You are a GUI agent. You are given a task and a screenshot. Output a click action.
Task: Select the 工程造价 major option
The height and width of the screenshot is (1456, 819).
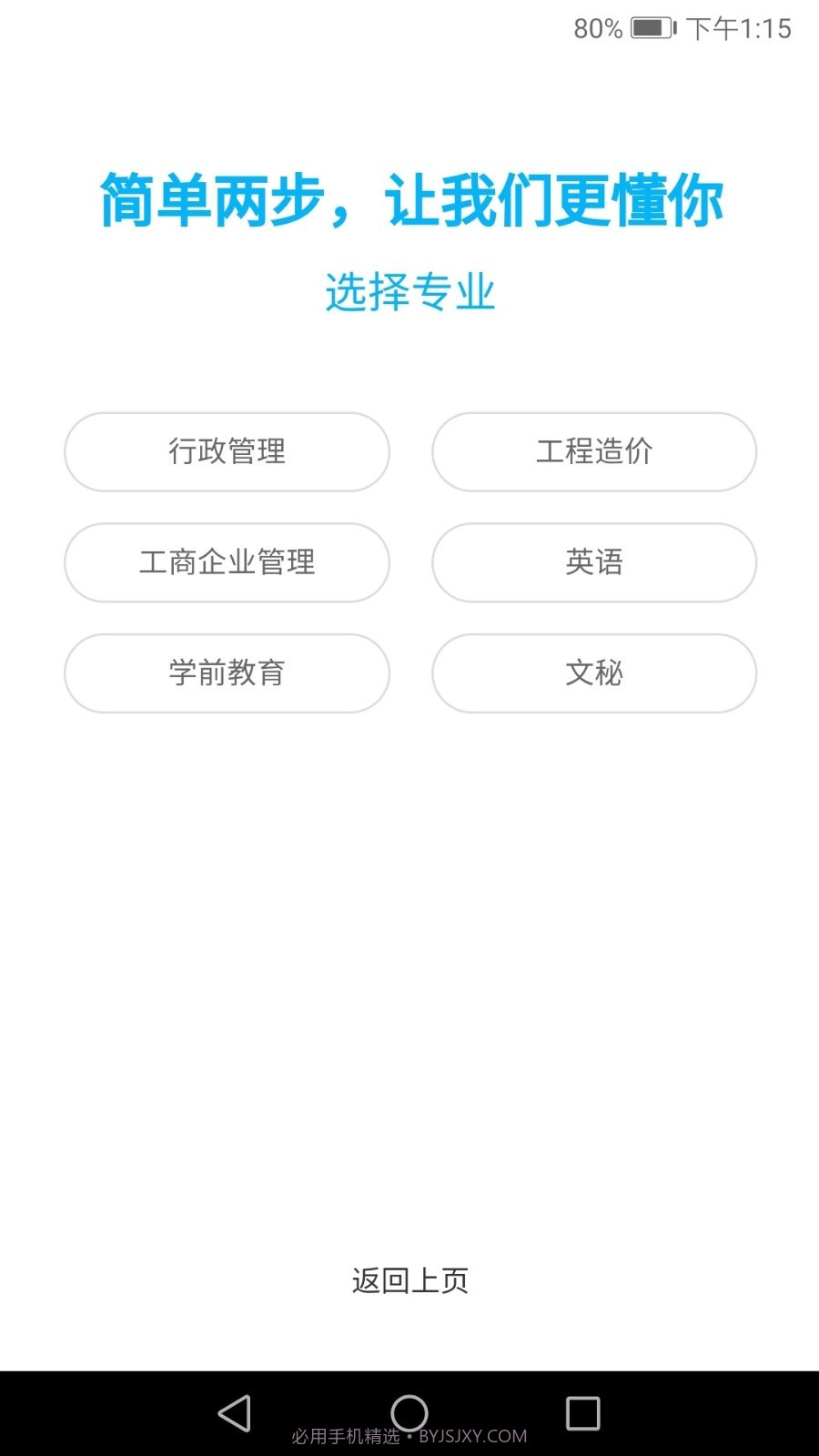[593, 452]
